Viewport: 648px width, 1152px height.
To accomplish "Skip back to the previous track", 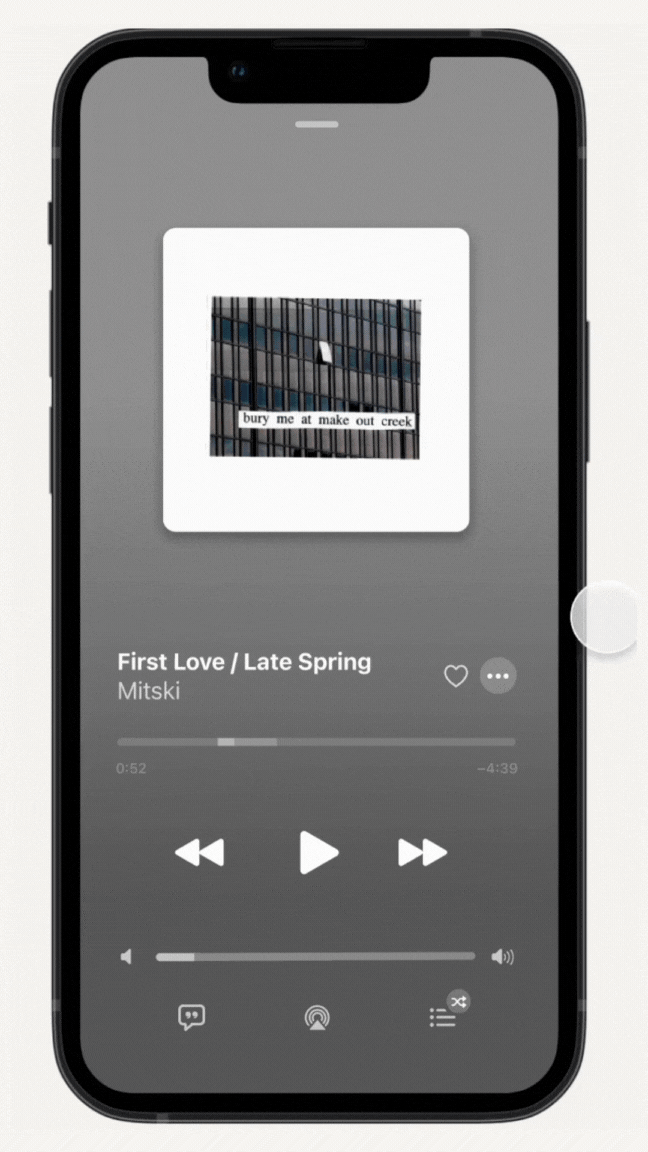I will tap(199, 853).
